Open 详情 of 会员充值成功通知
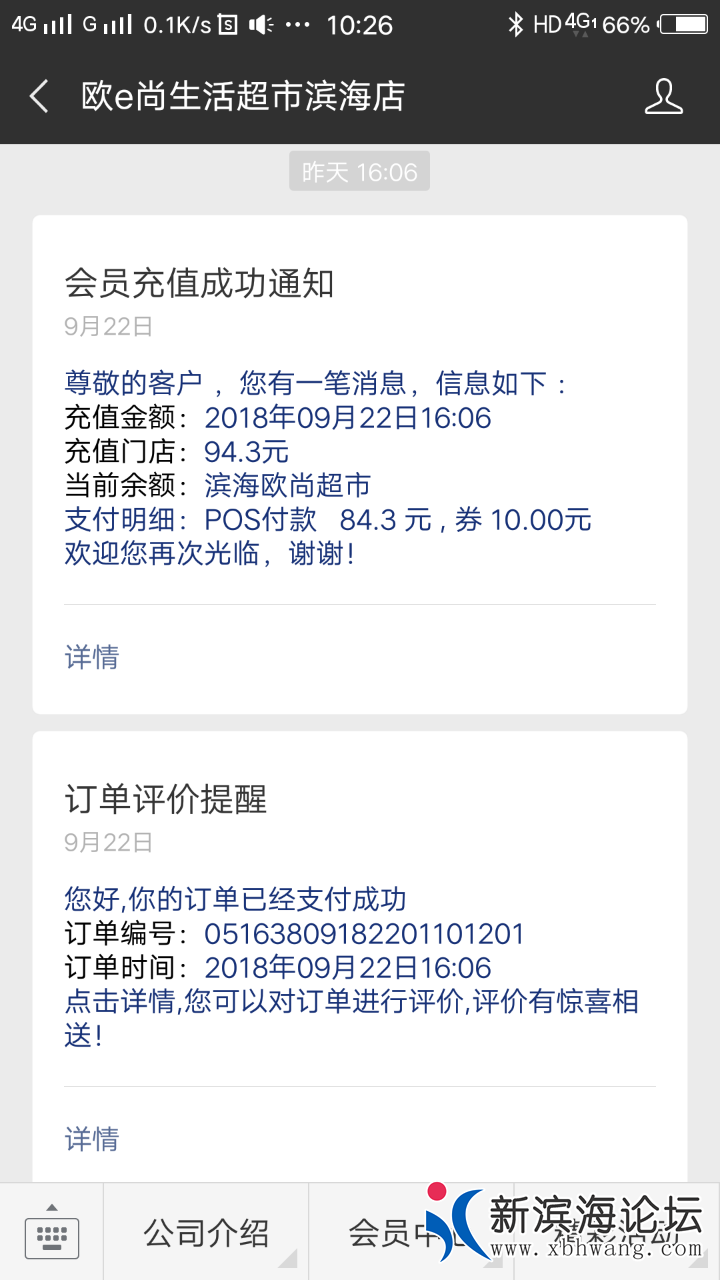Screen dimensions: 720x1280 [x=92, y=657]
